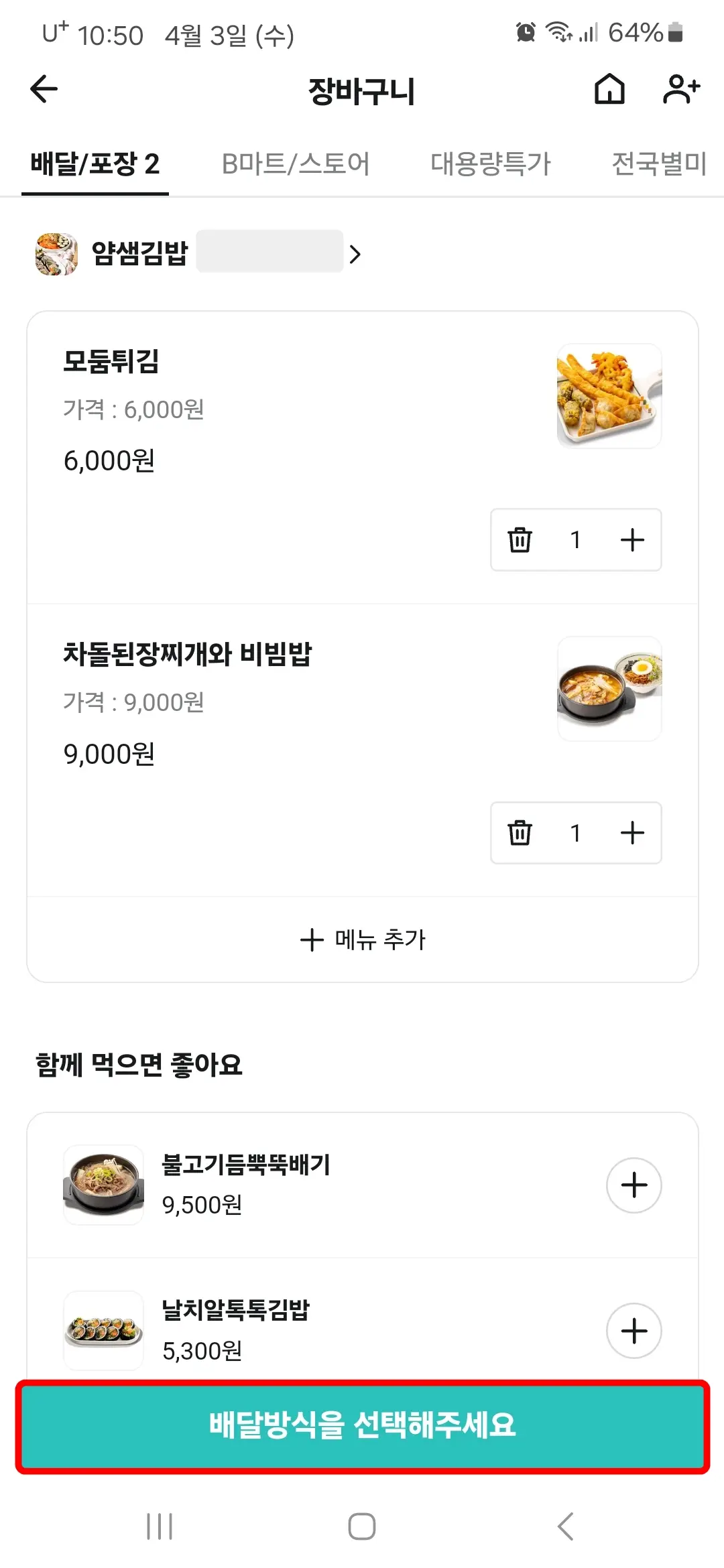This screenshot has width=724, height=1568.
Task: Add 불고기듬뿍뚝배기 using its plus icon
Action: (x=633, y=1185)
